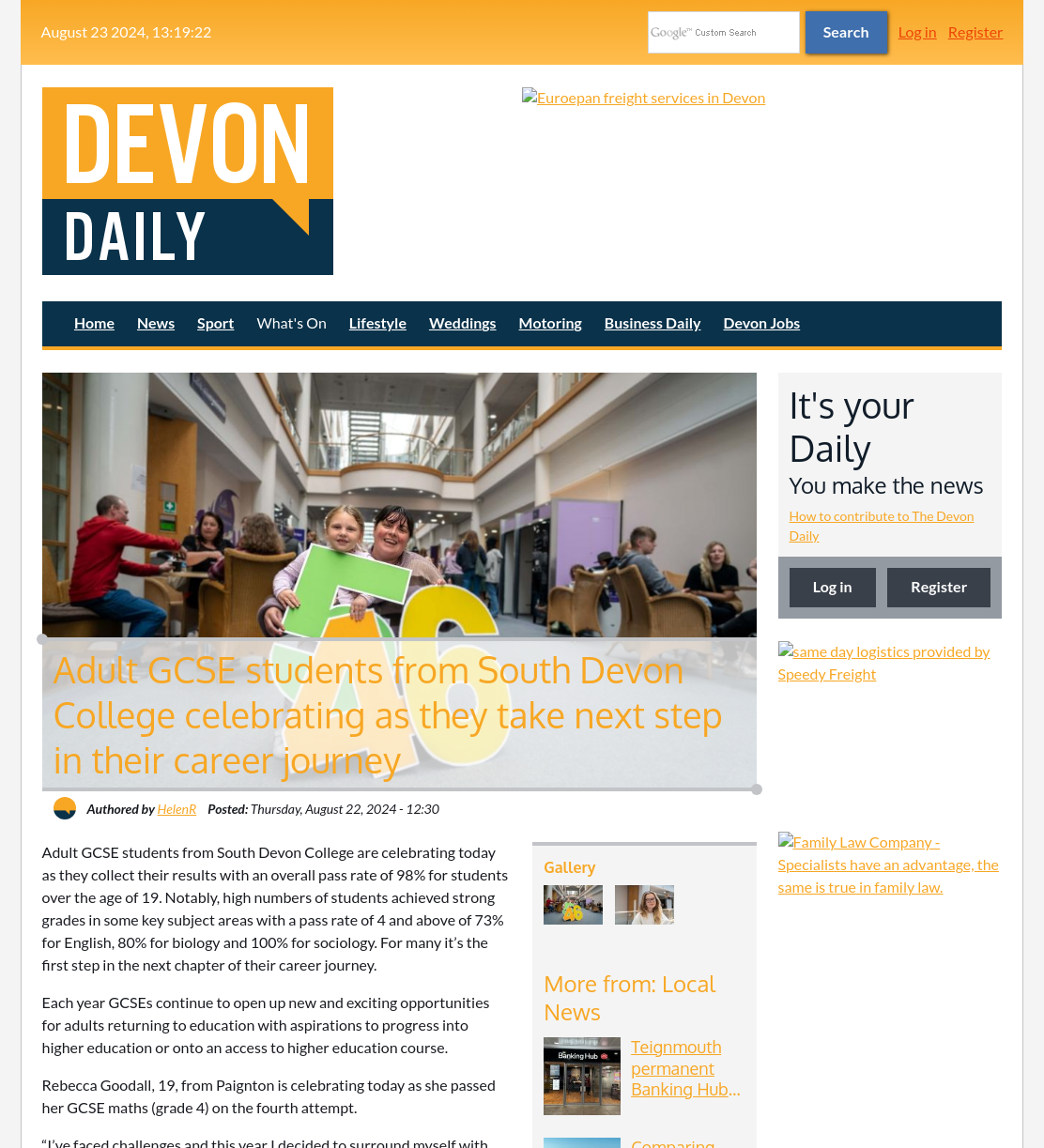The image size is (1044, 1148).
Task: Open the Speedy Freight logistics ad link
Action: tap(884, 663)
